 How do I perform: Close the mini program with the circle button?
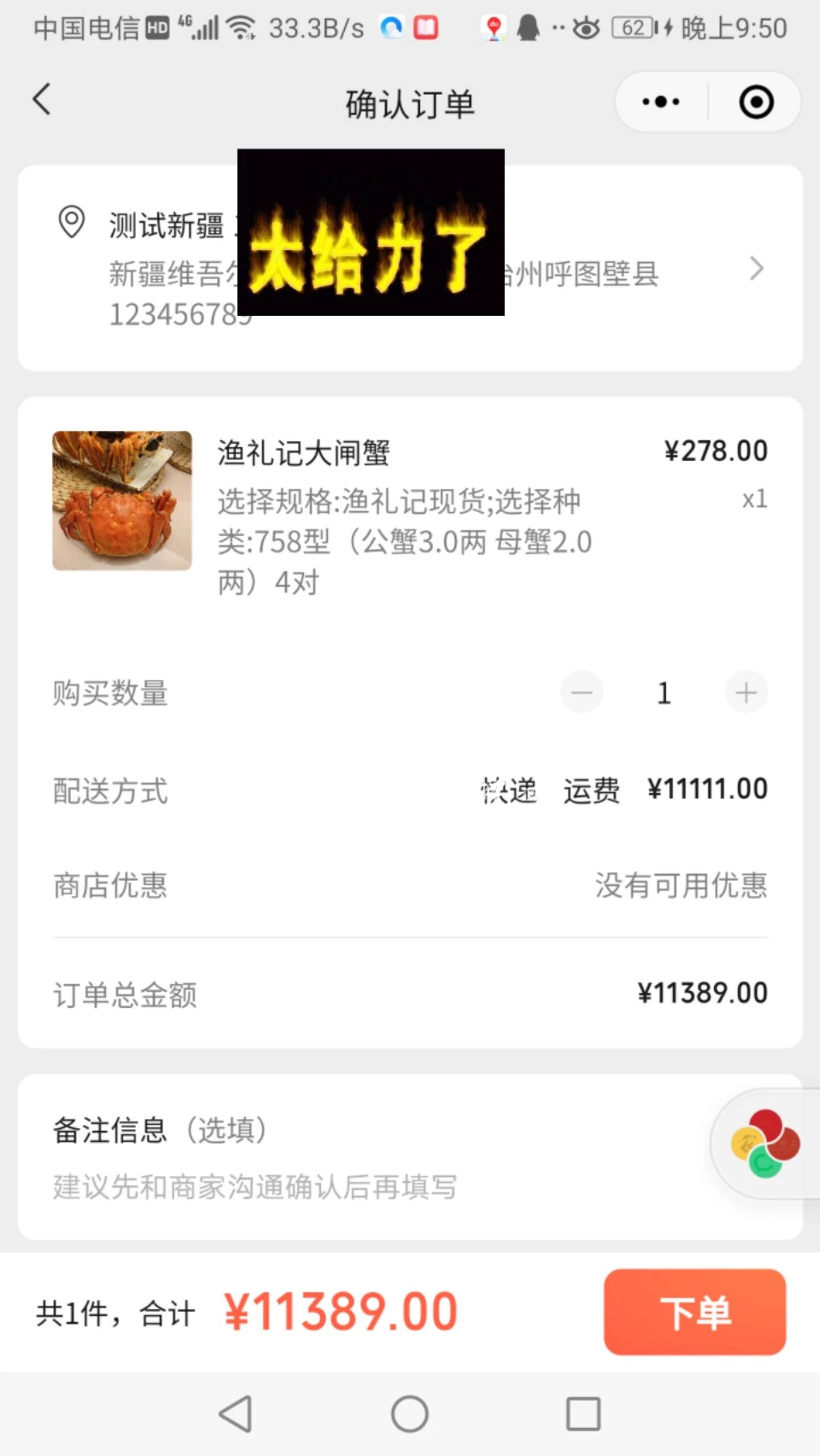756,102
